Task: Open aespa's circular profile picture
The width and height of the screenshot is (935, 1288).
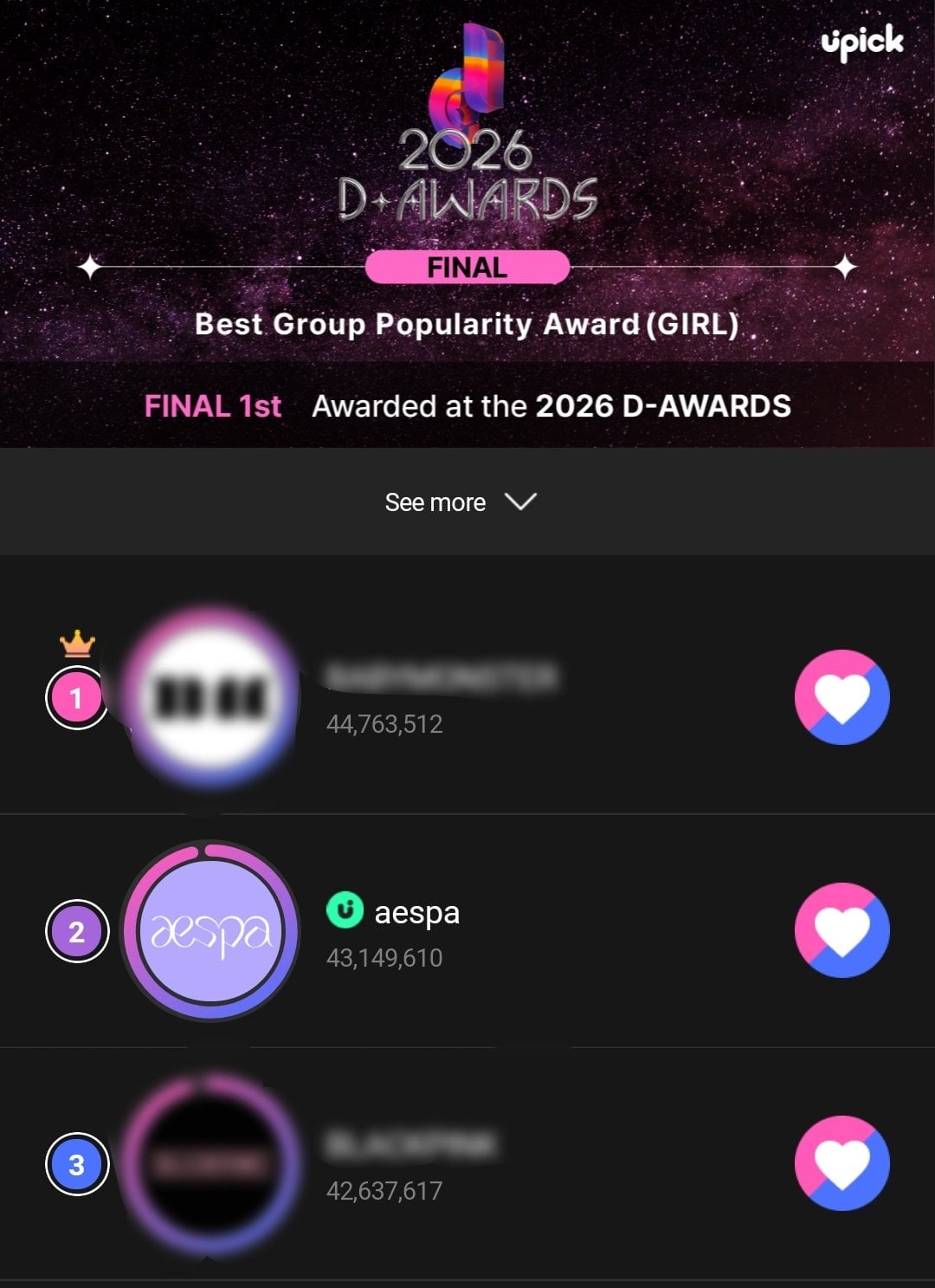Action: pyautogui.click(x=210, y=931)
